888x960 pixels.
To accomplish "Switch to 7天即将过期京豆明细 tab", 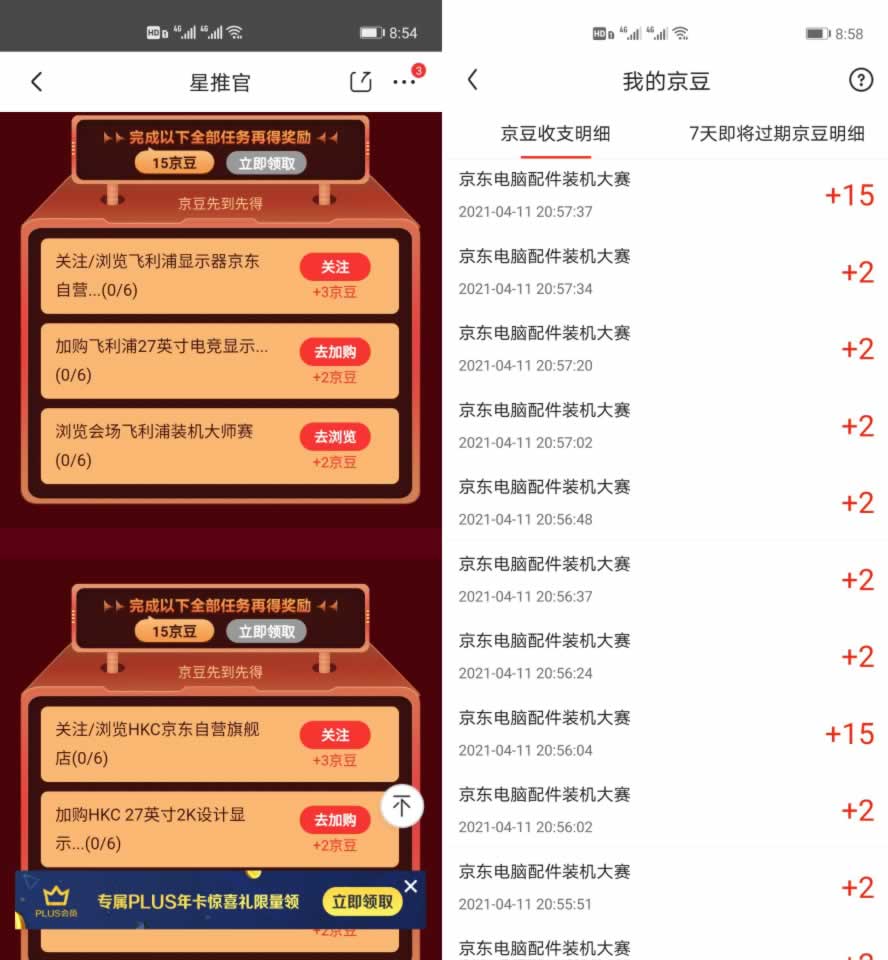I will click(x=776, y=134).
